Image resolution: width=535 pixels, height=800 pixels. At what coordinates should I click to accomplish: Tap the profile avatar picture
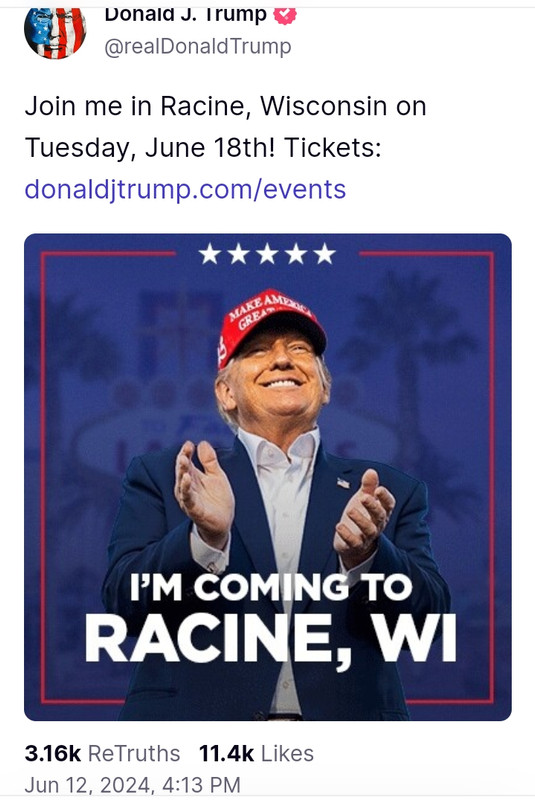click(55, 33)
